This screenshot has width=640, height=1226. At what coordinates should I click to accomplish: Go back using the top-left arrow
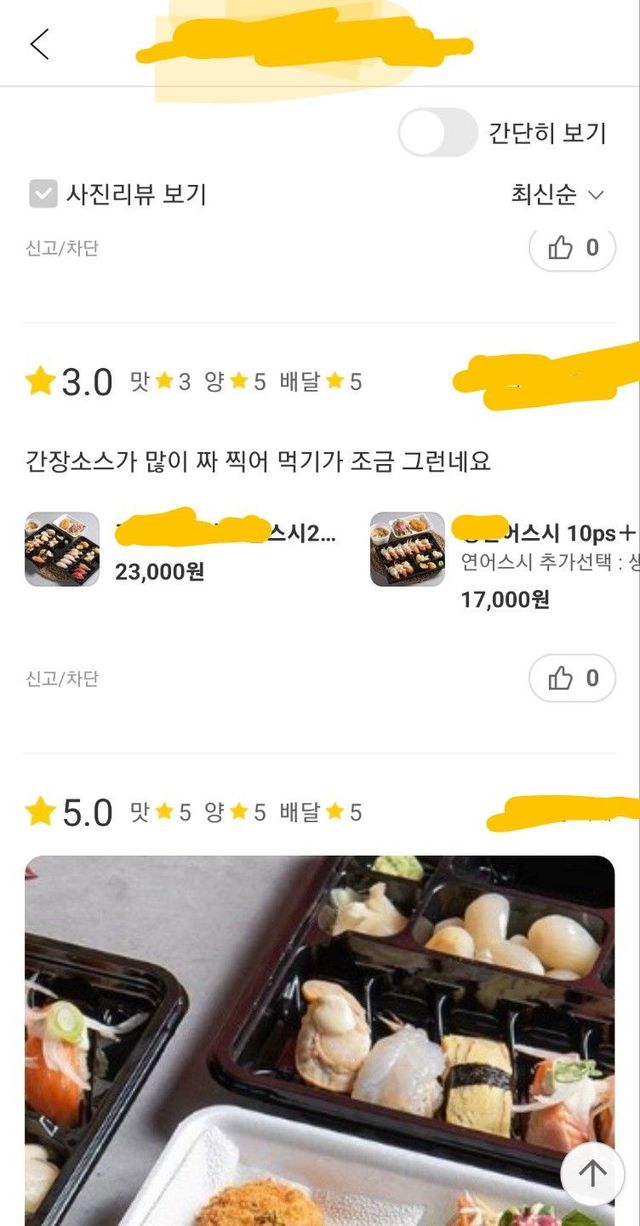(x=40, y=44)
